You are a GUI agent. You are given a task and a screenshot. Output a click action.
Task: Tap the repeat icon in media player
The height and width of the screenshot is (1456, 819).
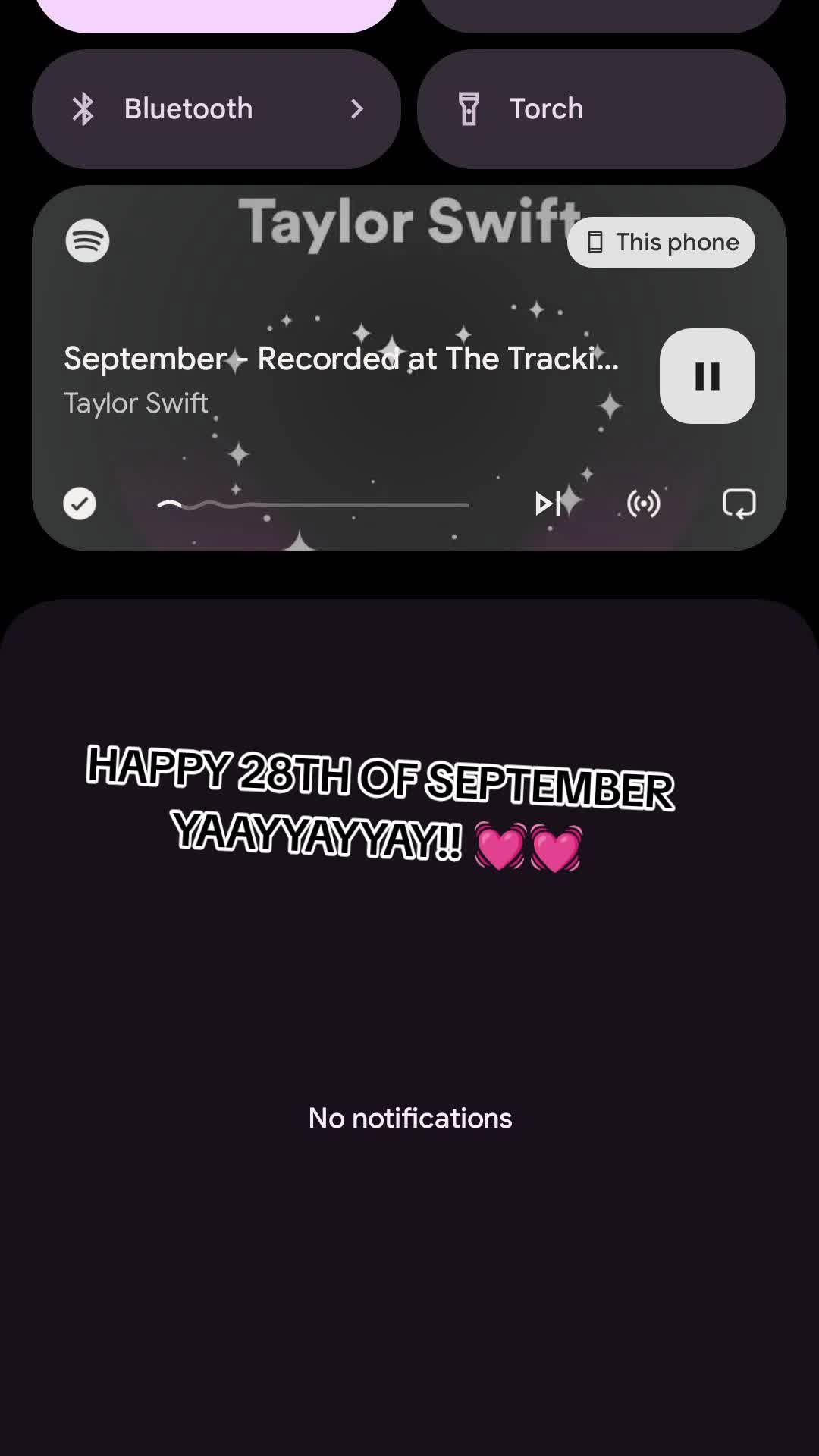pyautogui.click(x=739, y=504)
